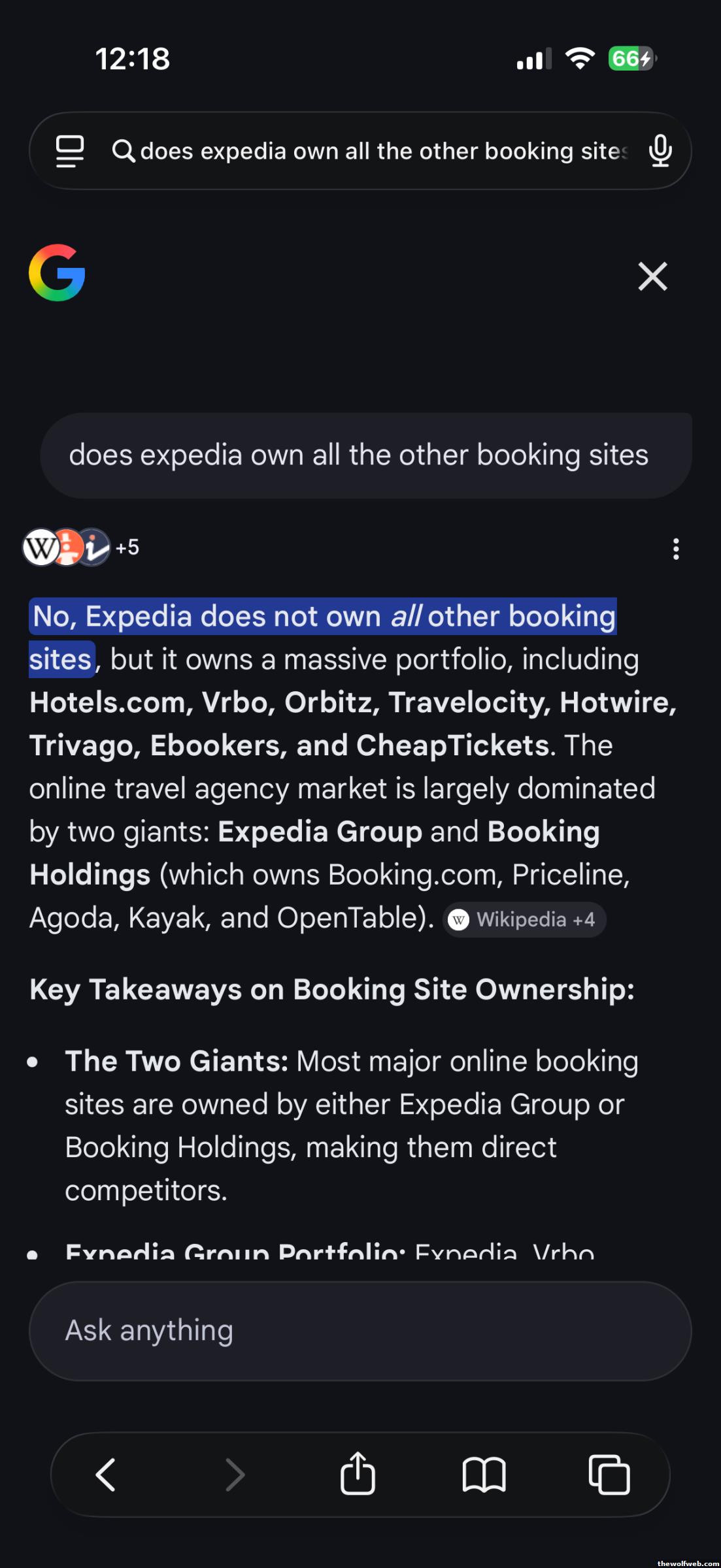The width and height of the screenshot is (721, 1568).
Task: Open the +5 source icons list
Action: (82, 547)
